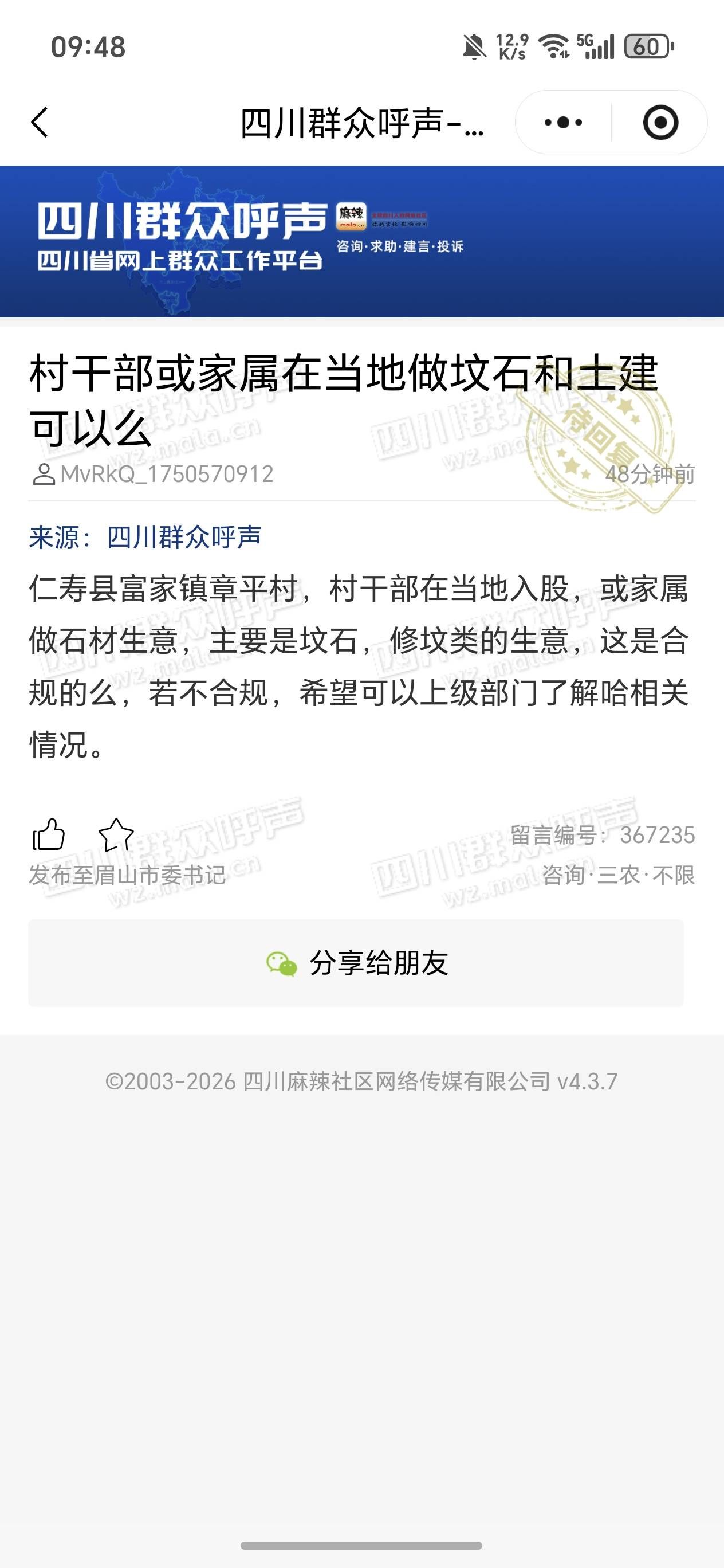Open the 四川群众呼声 source link
The image size is (724, 1568).
click(184, 537)
